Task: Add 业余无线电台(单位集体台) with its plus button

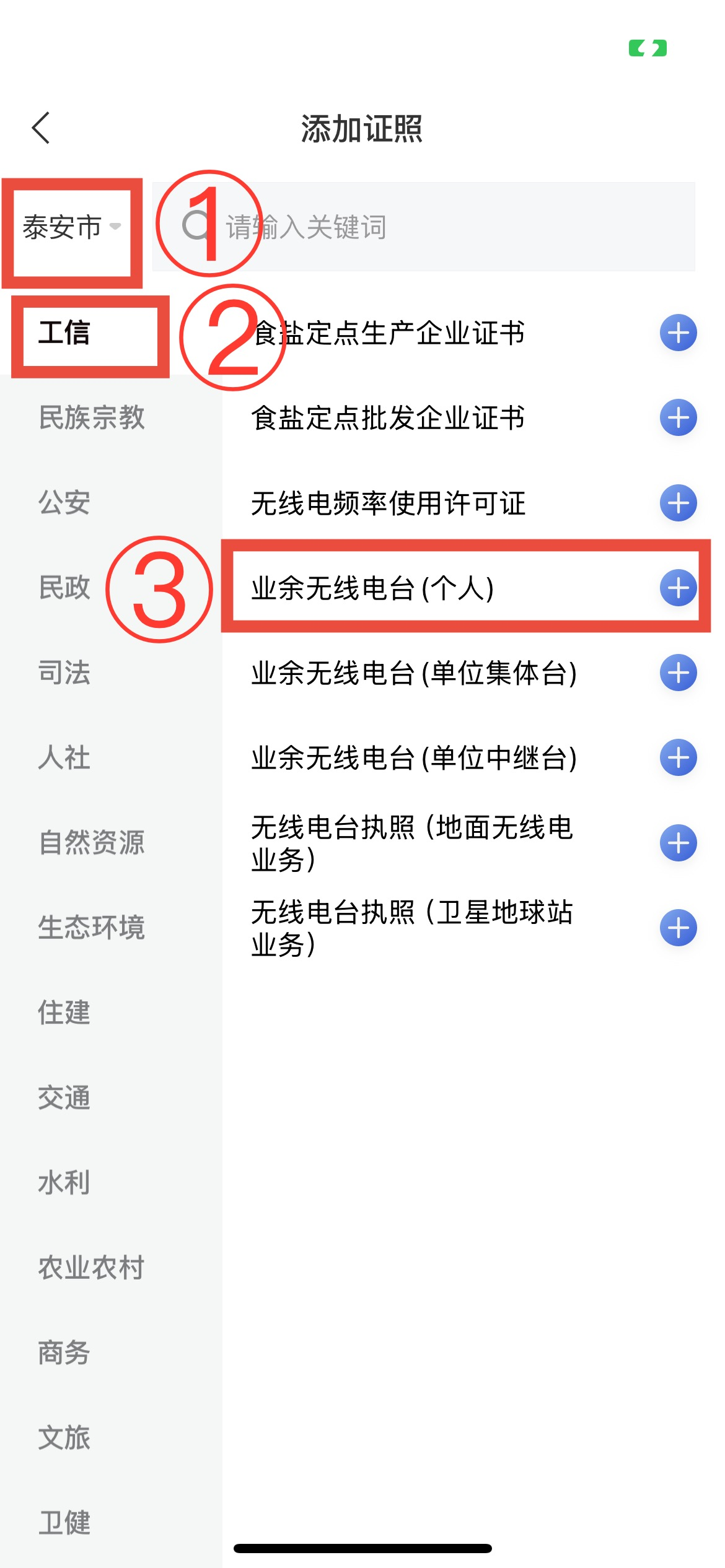Action: 679,673
